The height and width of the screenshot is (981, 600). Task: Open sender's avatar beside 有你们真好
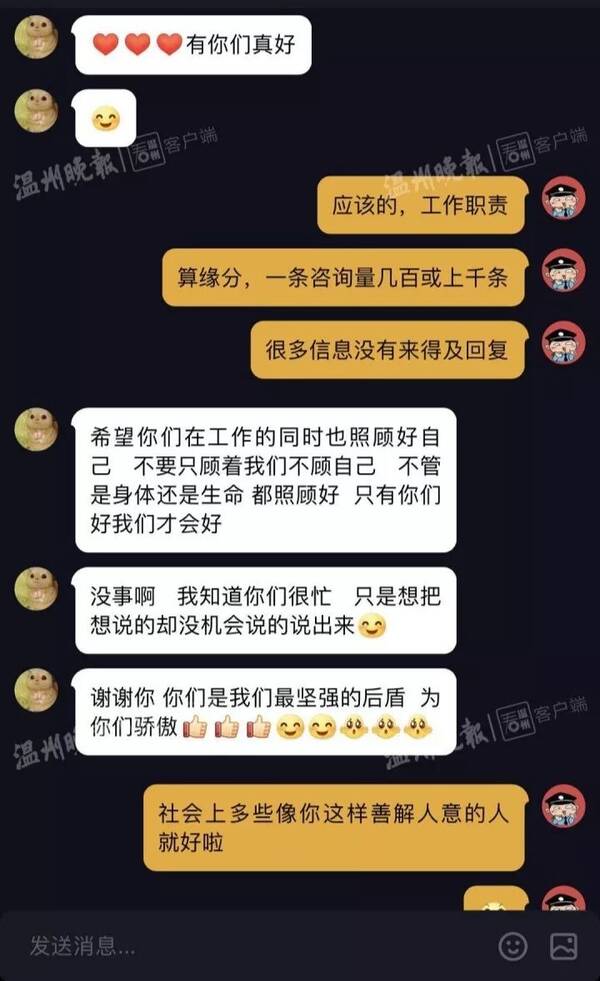point(36,38)
